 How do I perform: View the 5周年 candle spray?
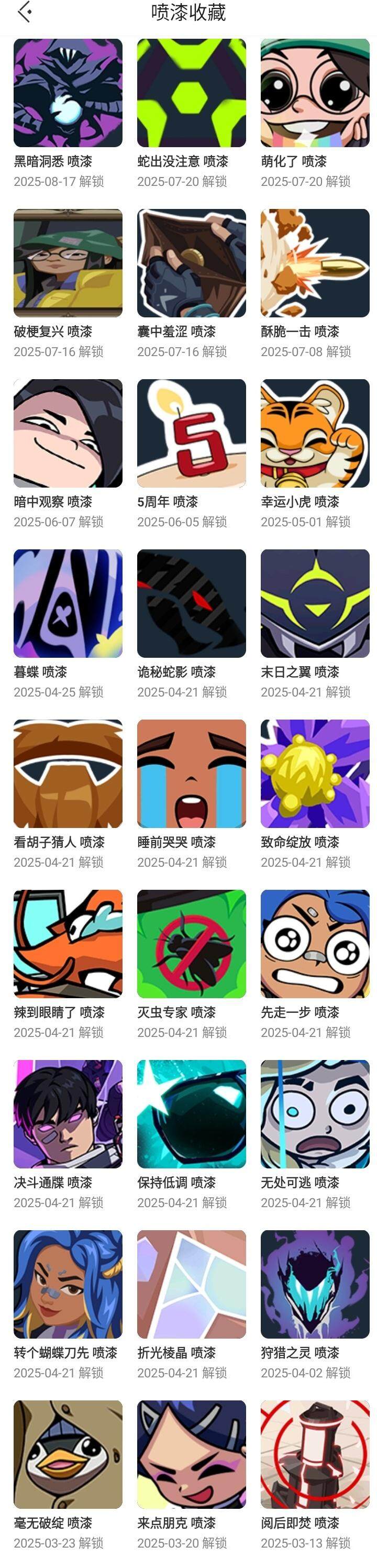[x=191, y=434]
